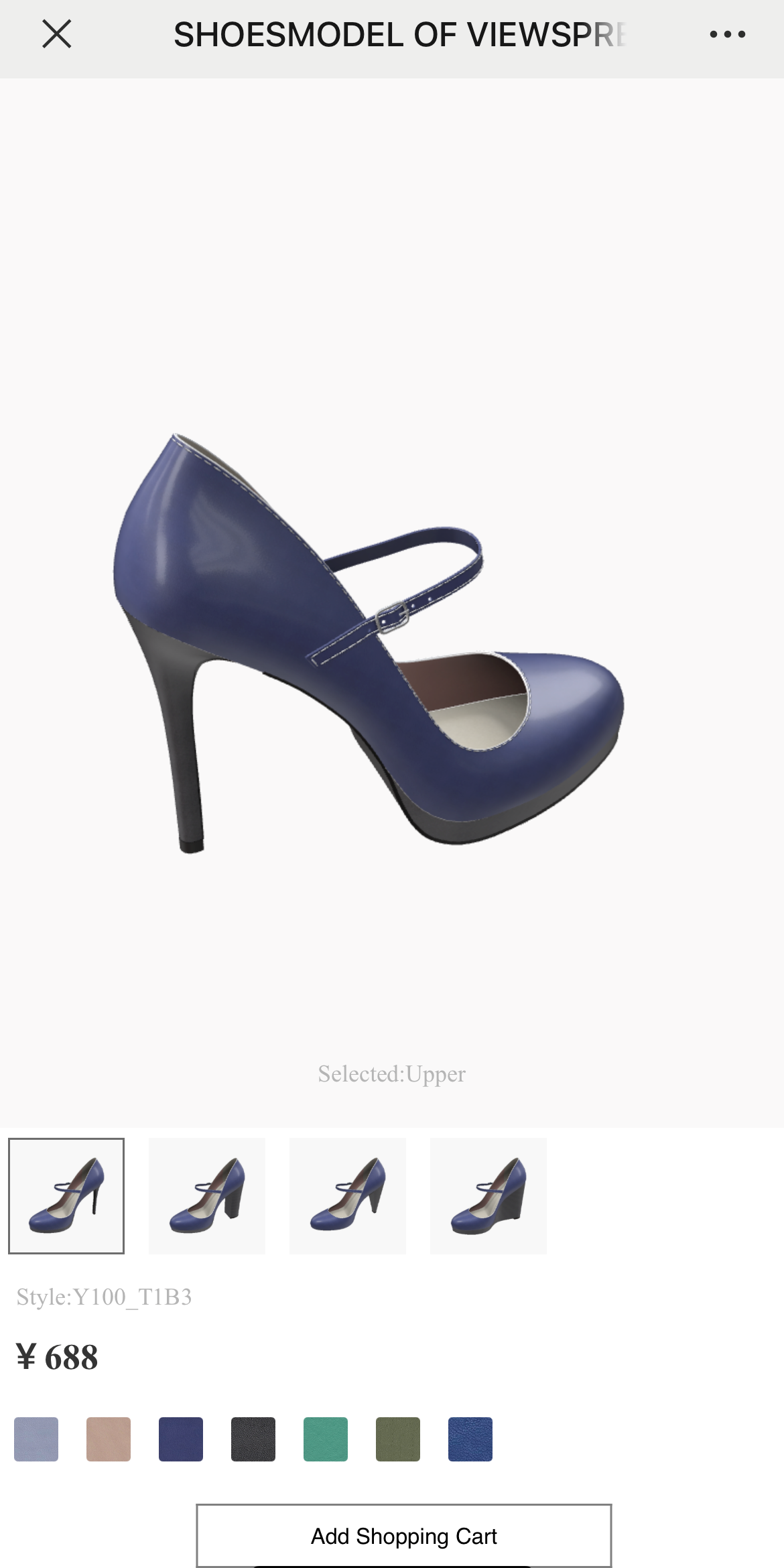784x1568 pixels.
Task: Select the royal blue textured swatch
Action: (x=470, y=1439)
